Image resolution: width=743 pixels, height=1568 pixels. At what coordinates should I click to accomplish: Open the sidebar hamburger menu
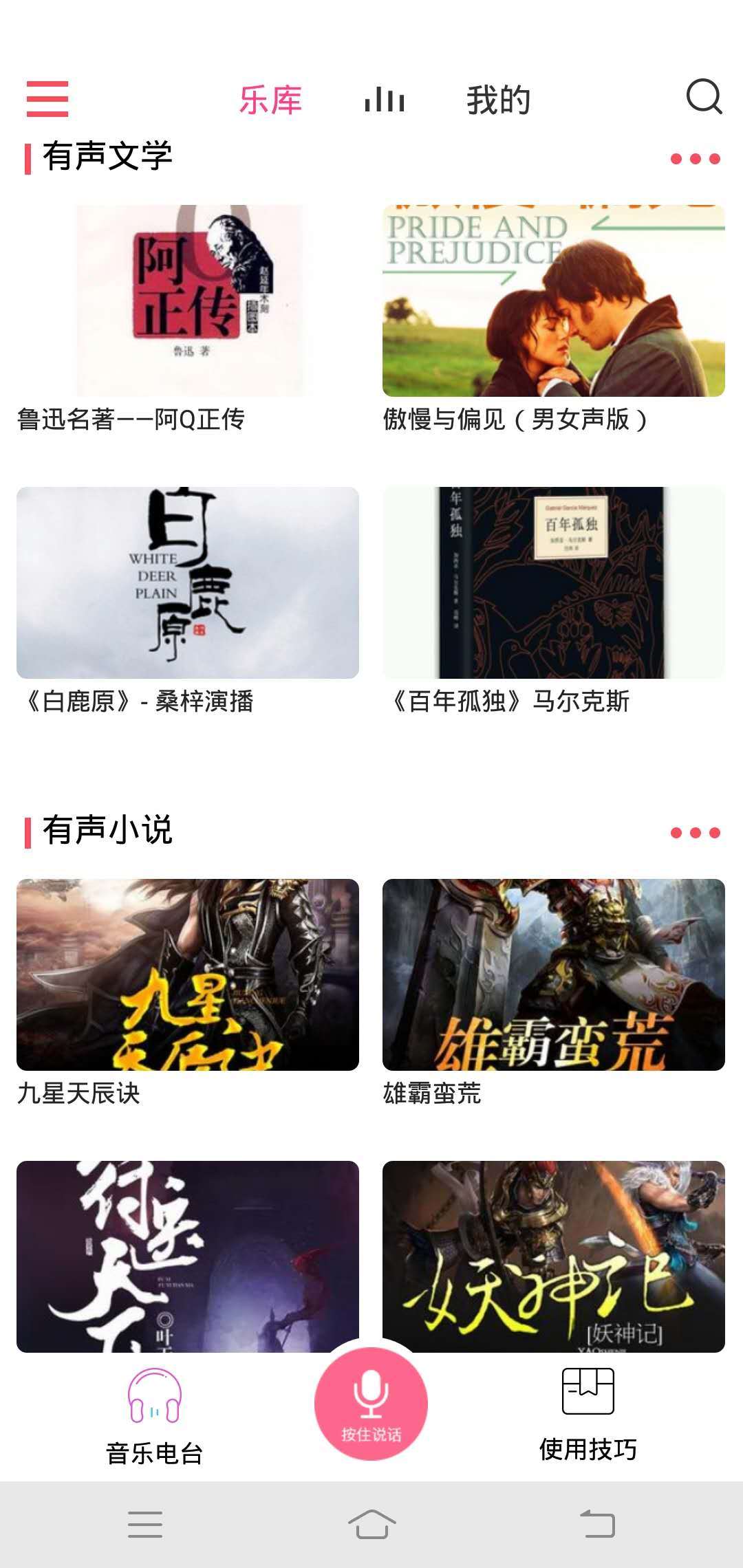[45, 99]
